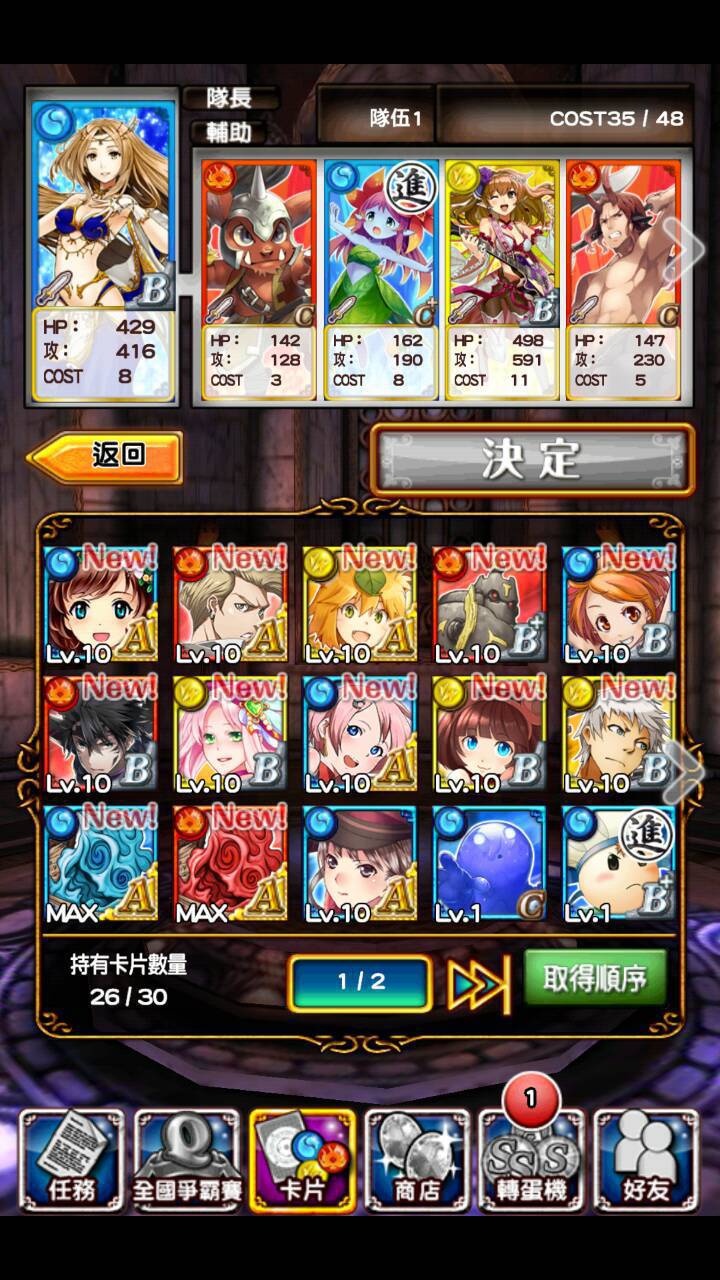Skip to last card page
Viewport: 720px width, 1280px height.
point(478,984)
